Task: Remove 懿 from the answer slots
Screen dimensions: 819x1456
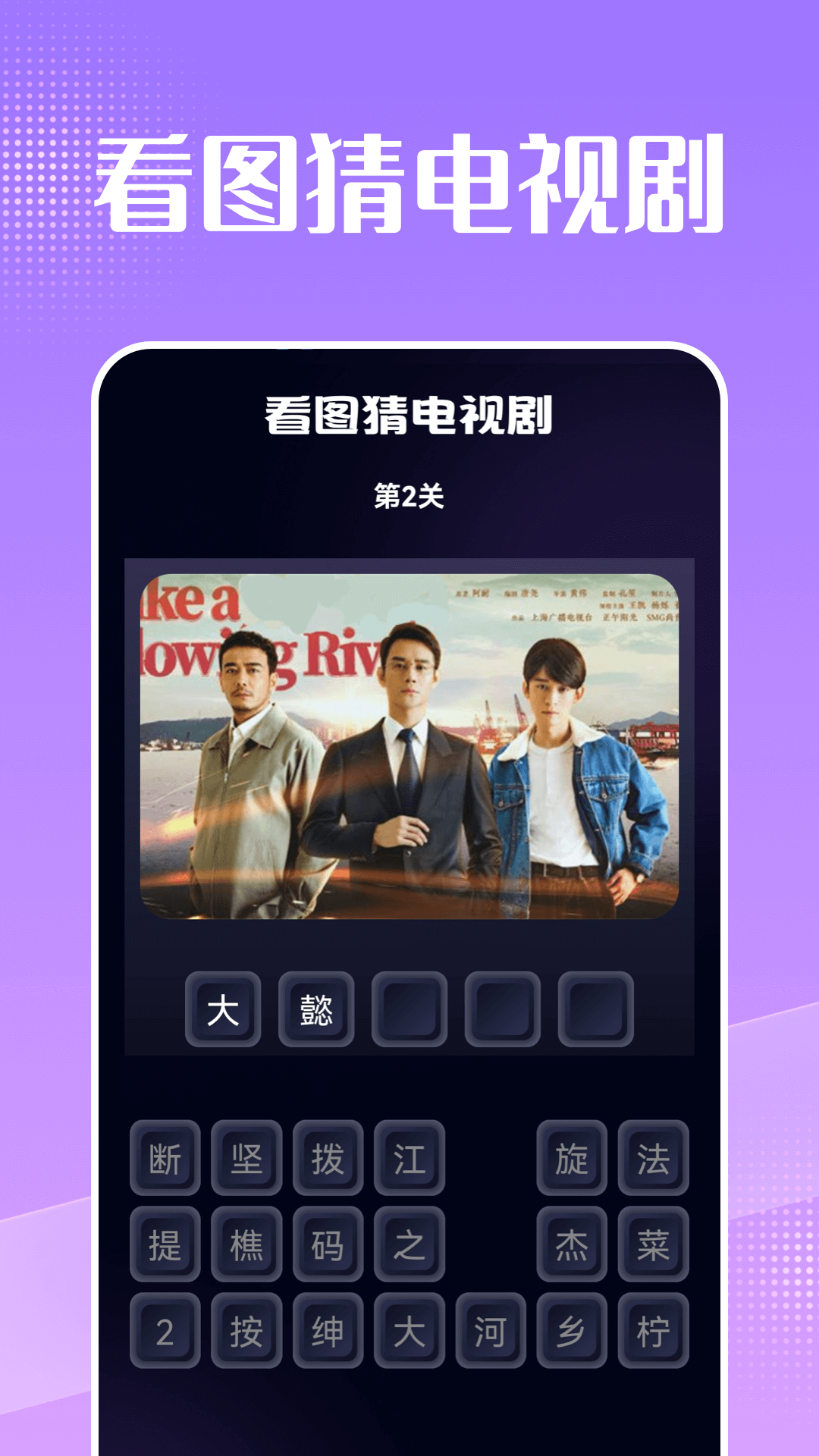Action: pos(316,1010)
